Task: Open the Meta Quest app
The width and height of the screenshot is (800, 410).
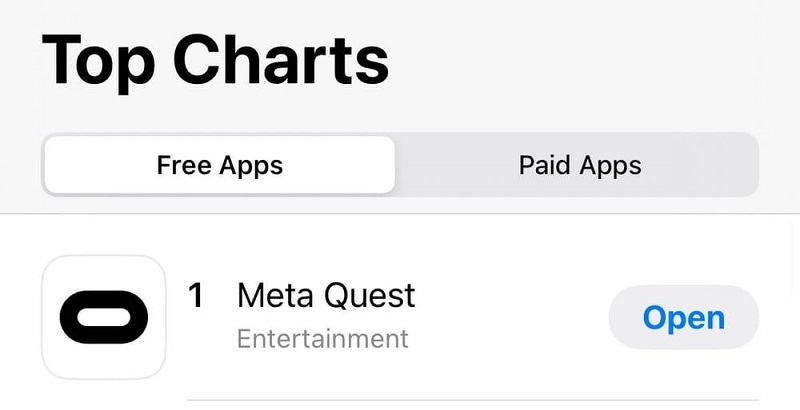Action: 683,317
